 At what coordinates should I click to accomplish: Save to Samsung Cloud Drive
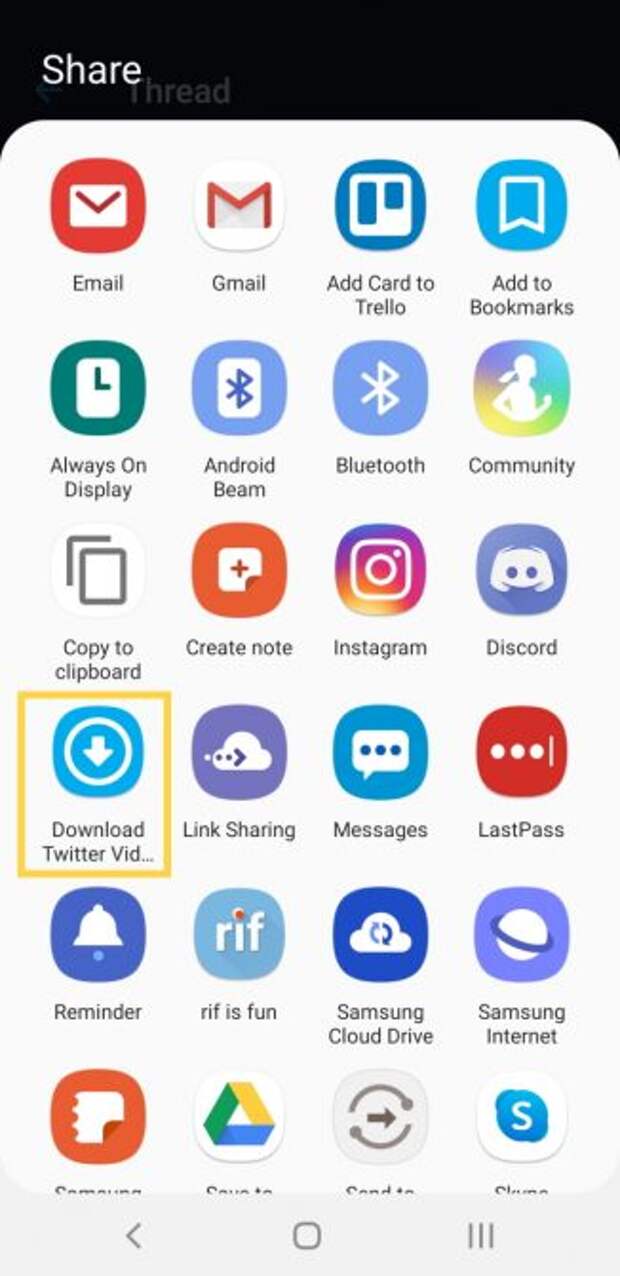(x=380, y=934)
